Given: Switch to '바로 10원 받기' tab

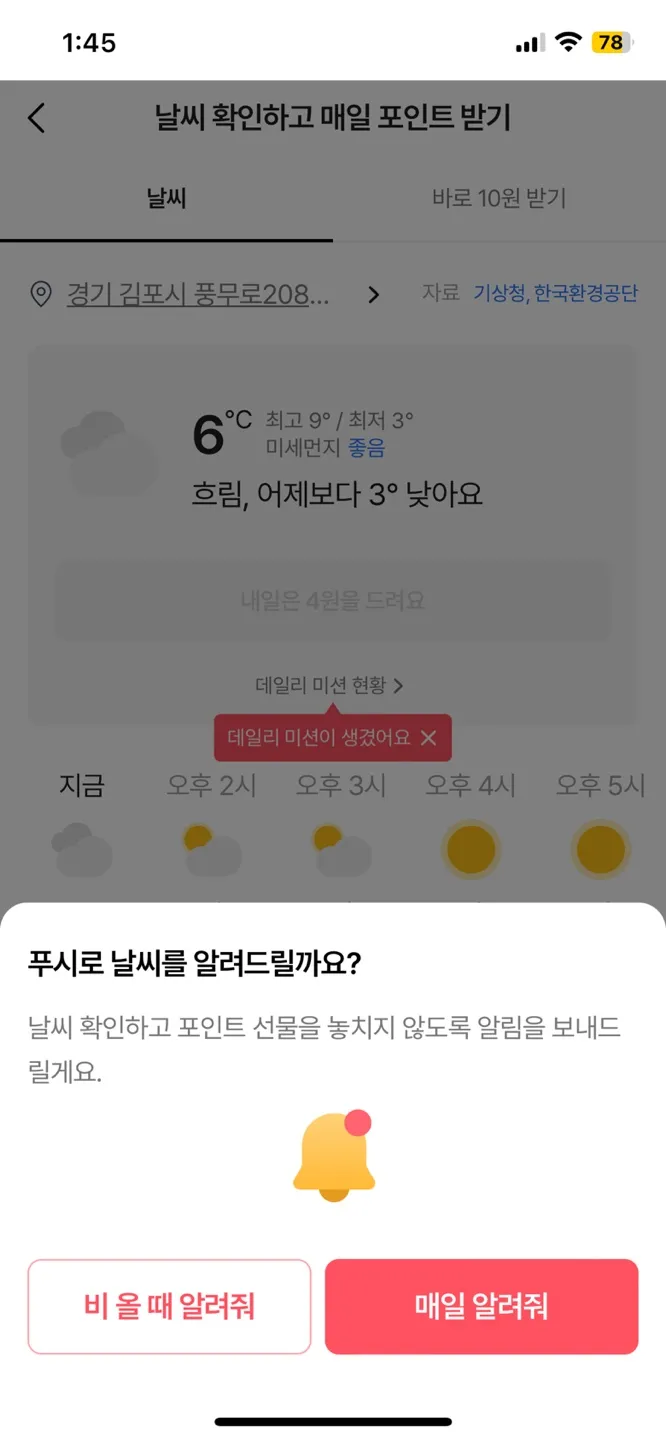Looking at the screenshot, I should pyautogui.click(x=499, y=198).
